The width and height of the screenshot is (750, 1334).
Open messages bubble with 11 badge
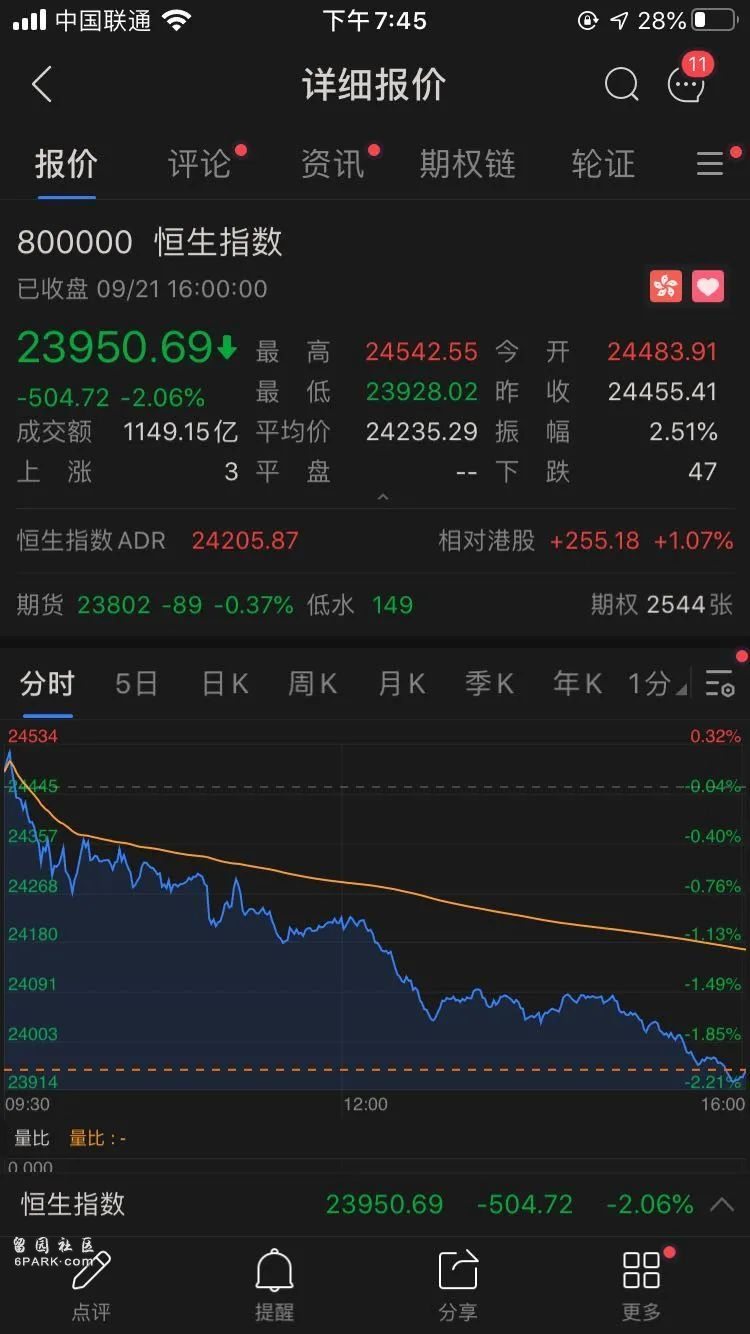[x=686, y=85]
